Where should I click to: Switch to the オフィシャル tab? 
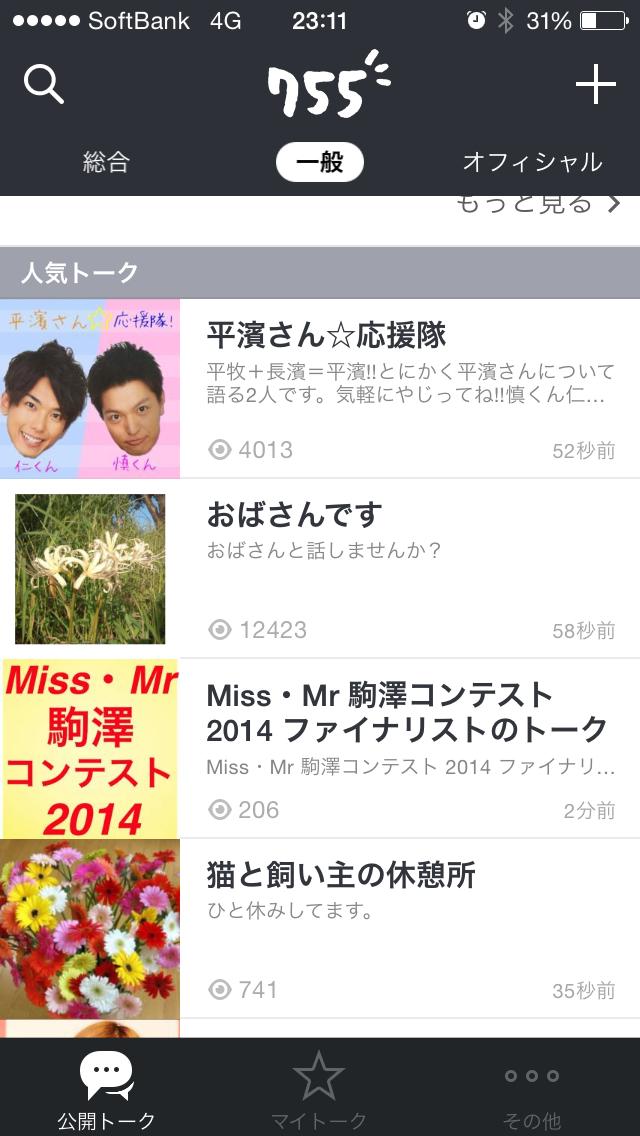pyautogui.click(x=532, y=162)
